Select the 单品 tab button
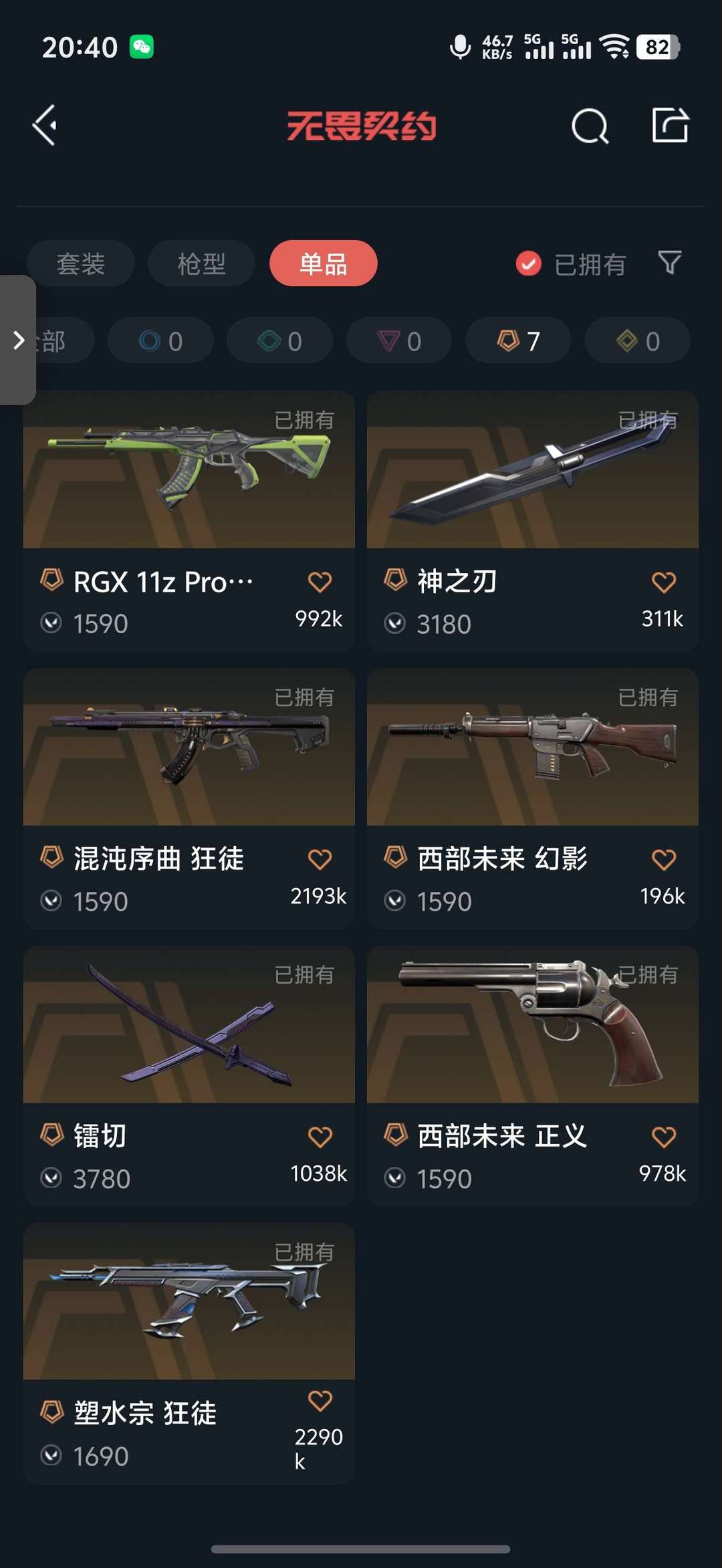722x1568 pixels. pyautogui.click(x=322, y=263)
